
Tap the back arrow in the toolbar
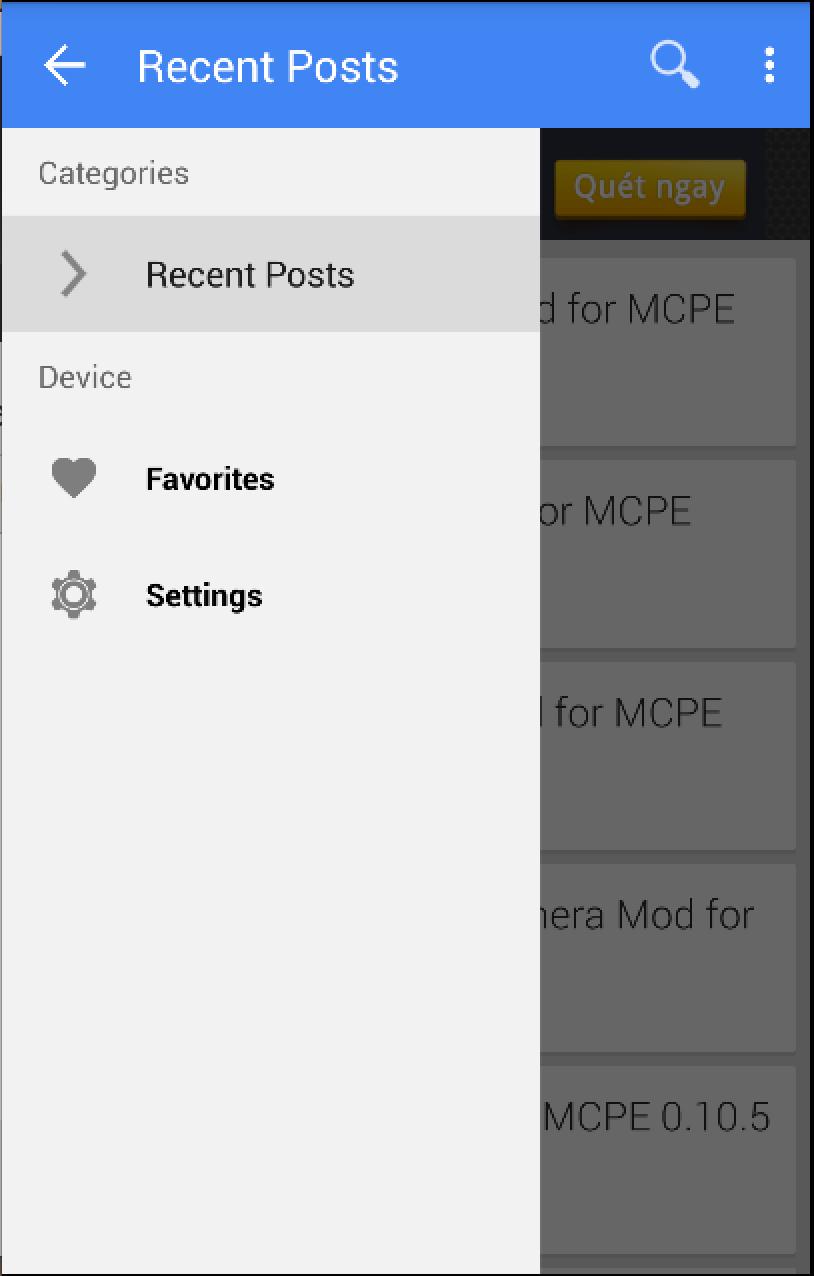click(63, 65)
